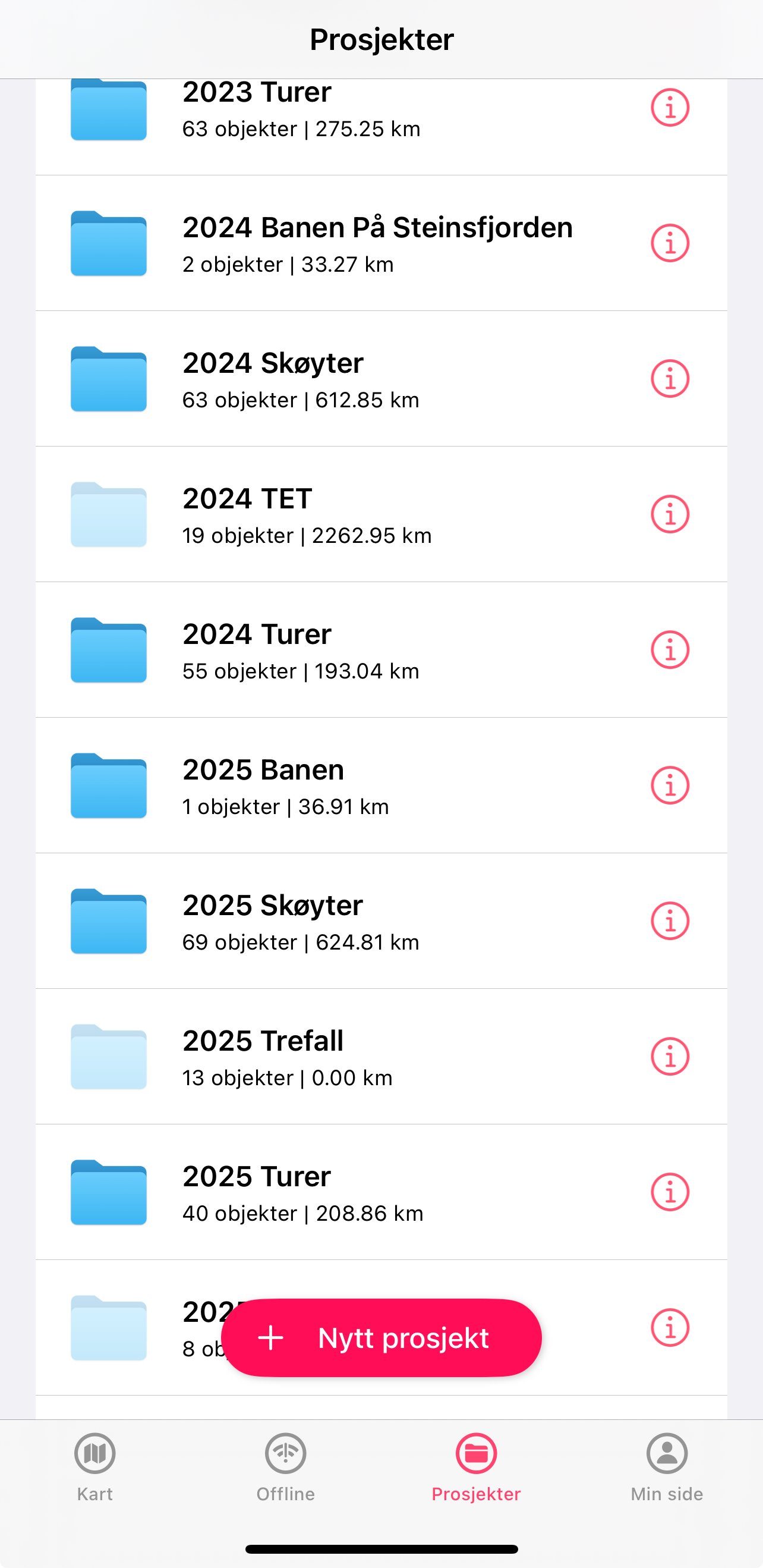View info for 2024 Skøyter
This screenshot has width=763, height=1568.
[670, 379]
